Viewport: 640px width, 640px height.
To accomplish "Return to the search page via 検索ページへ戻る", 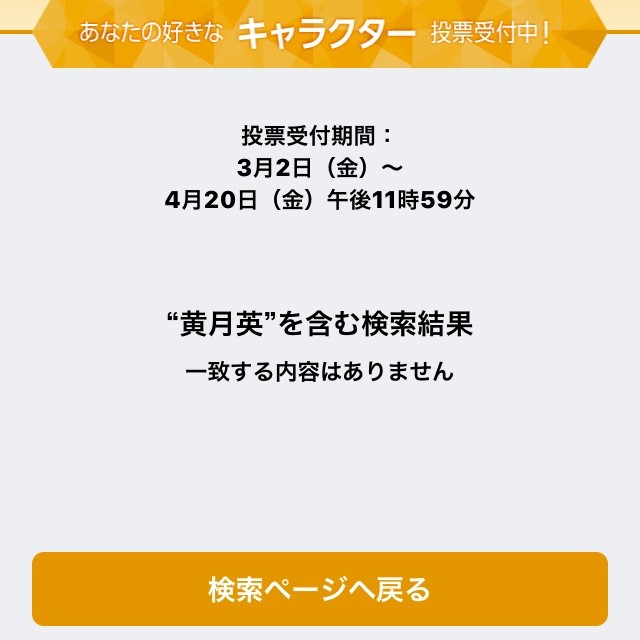I will point(320,589).
